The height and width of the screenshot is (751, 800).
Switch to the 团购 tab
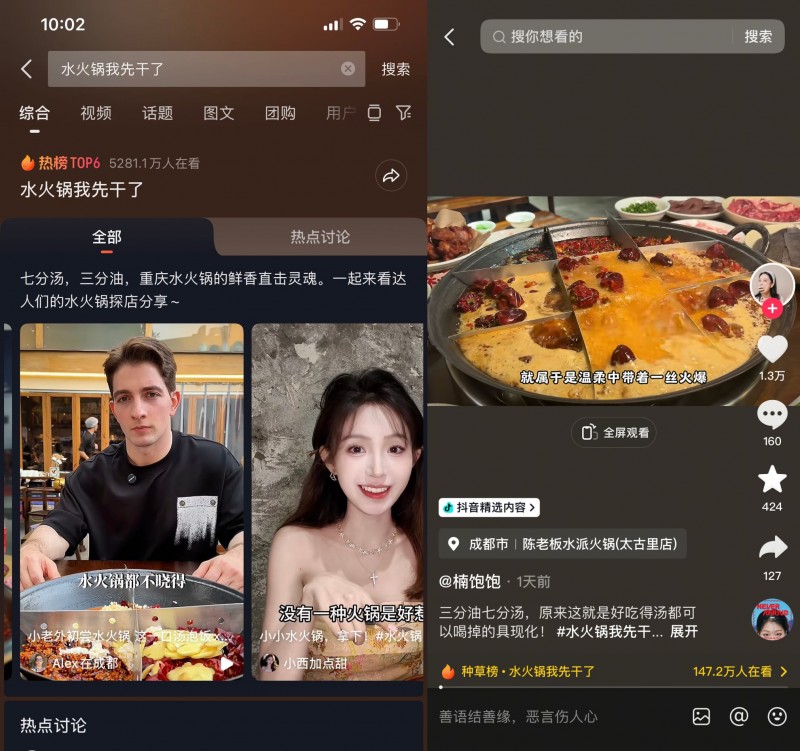(280, 113)
